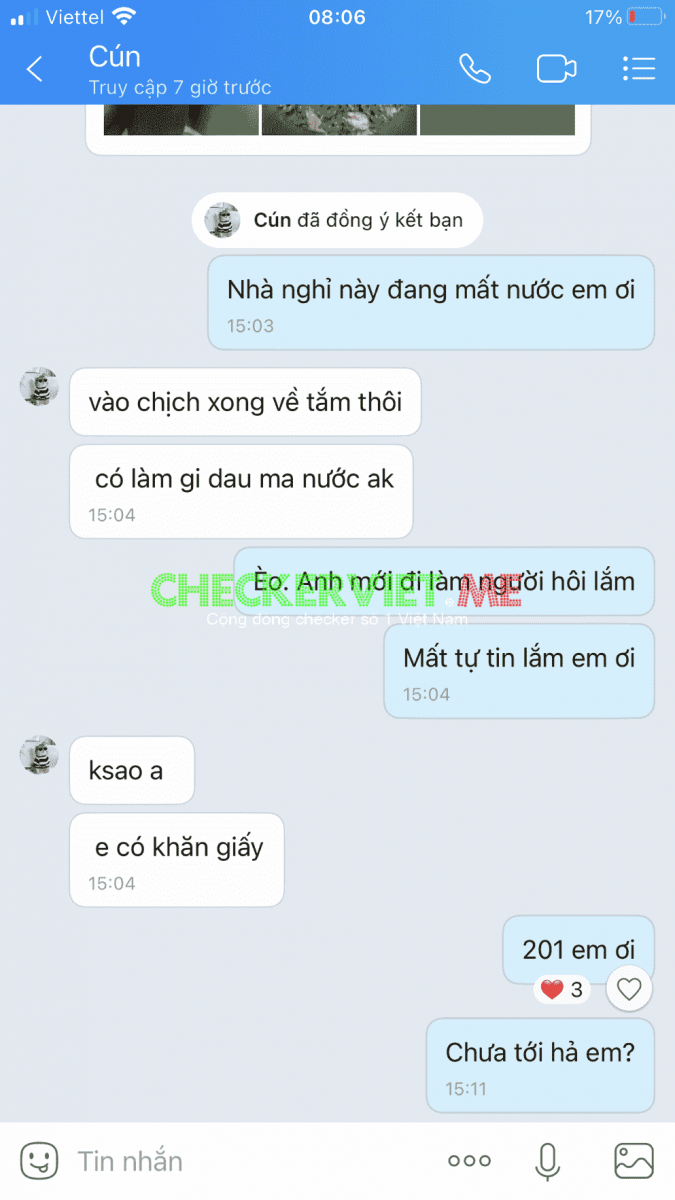Record a voice message
Screen dimensions: 675x1200
(547, 1161)
